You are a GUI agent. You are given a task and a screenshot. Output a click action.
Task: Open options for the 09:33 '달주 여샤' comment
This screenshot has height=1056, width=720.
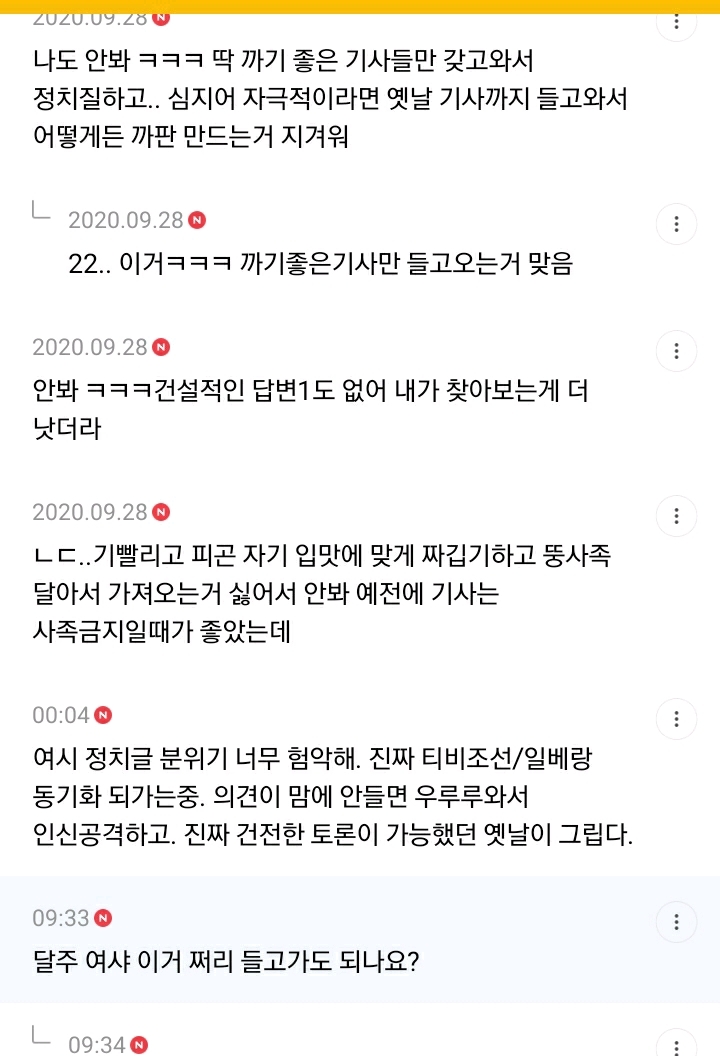676,922
